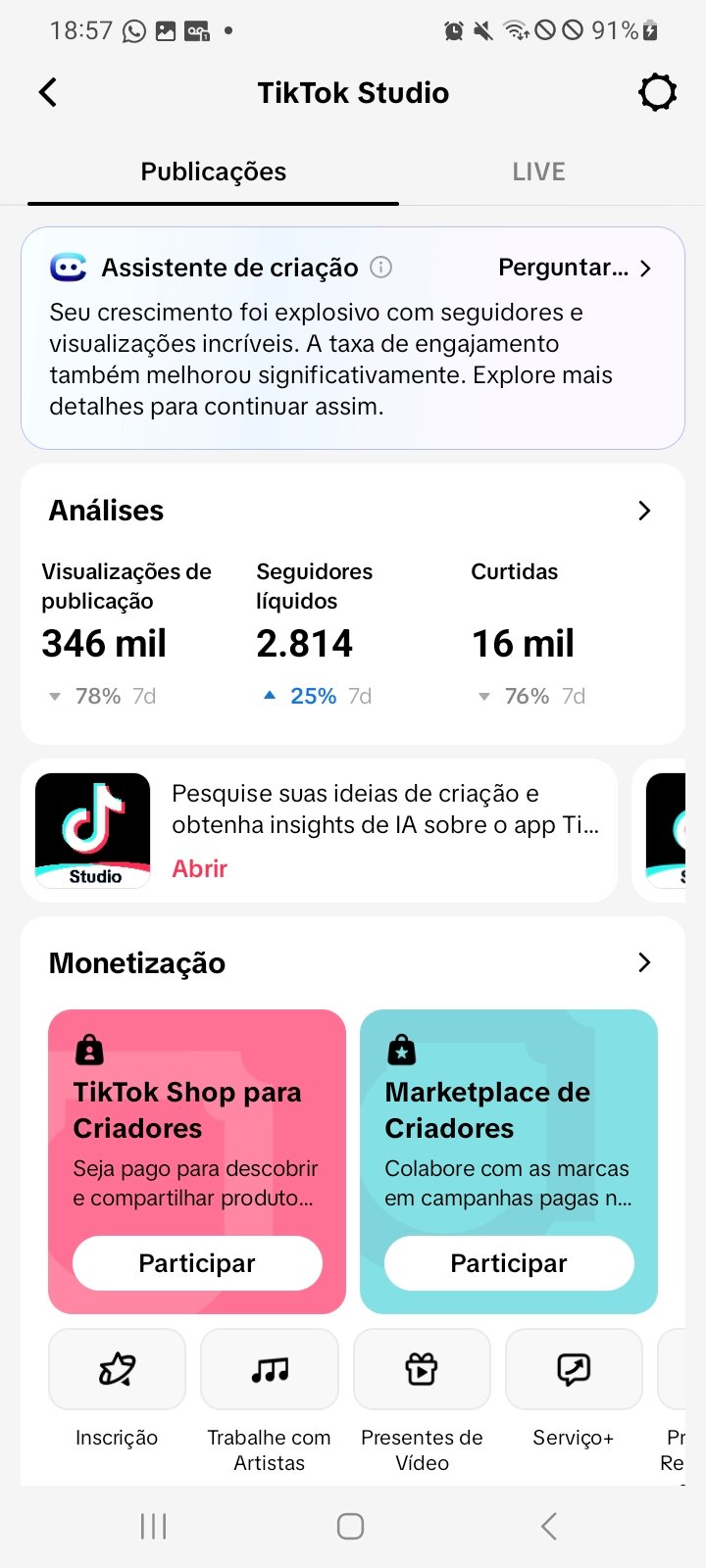Tap Participar for TikTok Shop para Criadores
The width and height of the screenshot is (706, 1568).
[x=197, y=1263]
